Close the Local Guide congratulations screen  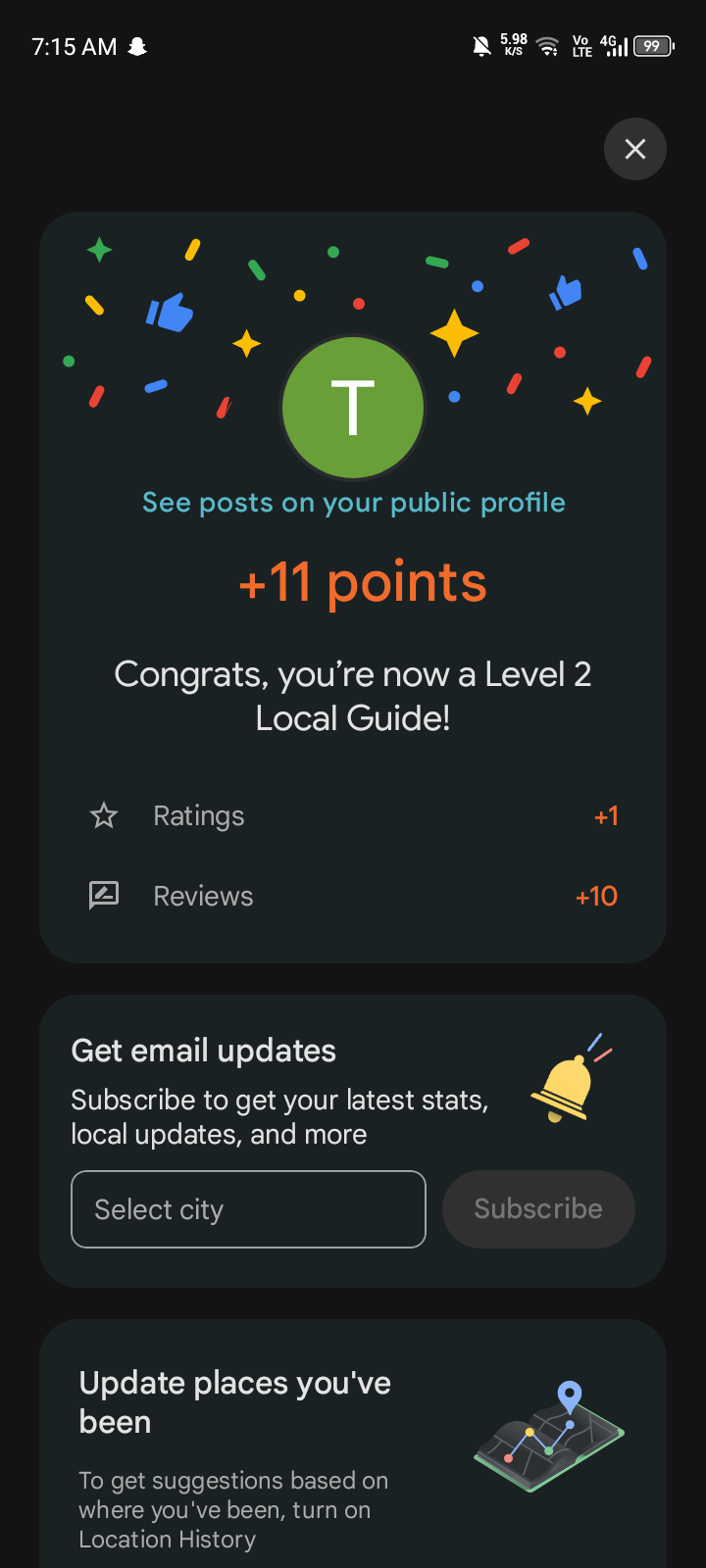[635, 149]
